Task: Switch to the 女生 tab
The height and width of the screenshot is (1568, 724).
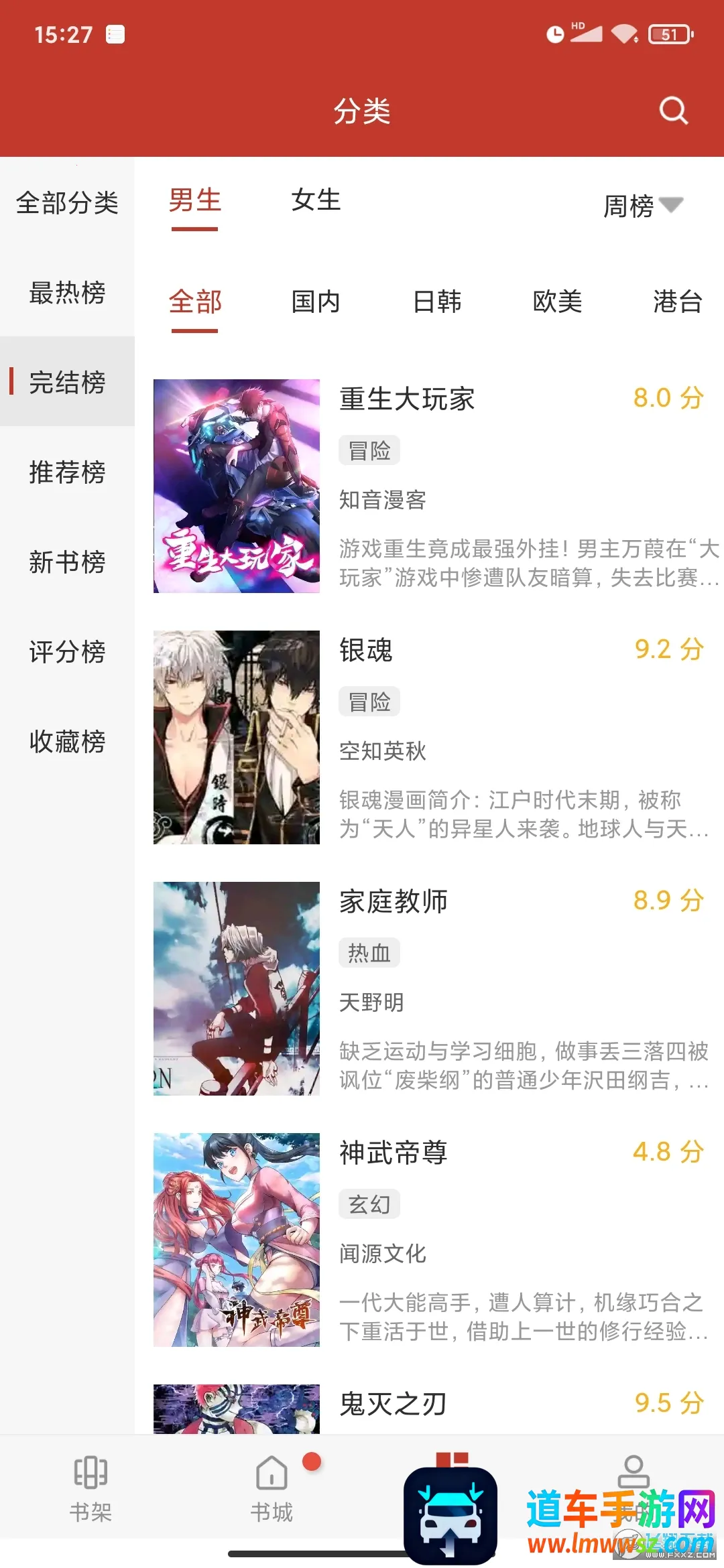Action: [x=316, y=200]
